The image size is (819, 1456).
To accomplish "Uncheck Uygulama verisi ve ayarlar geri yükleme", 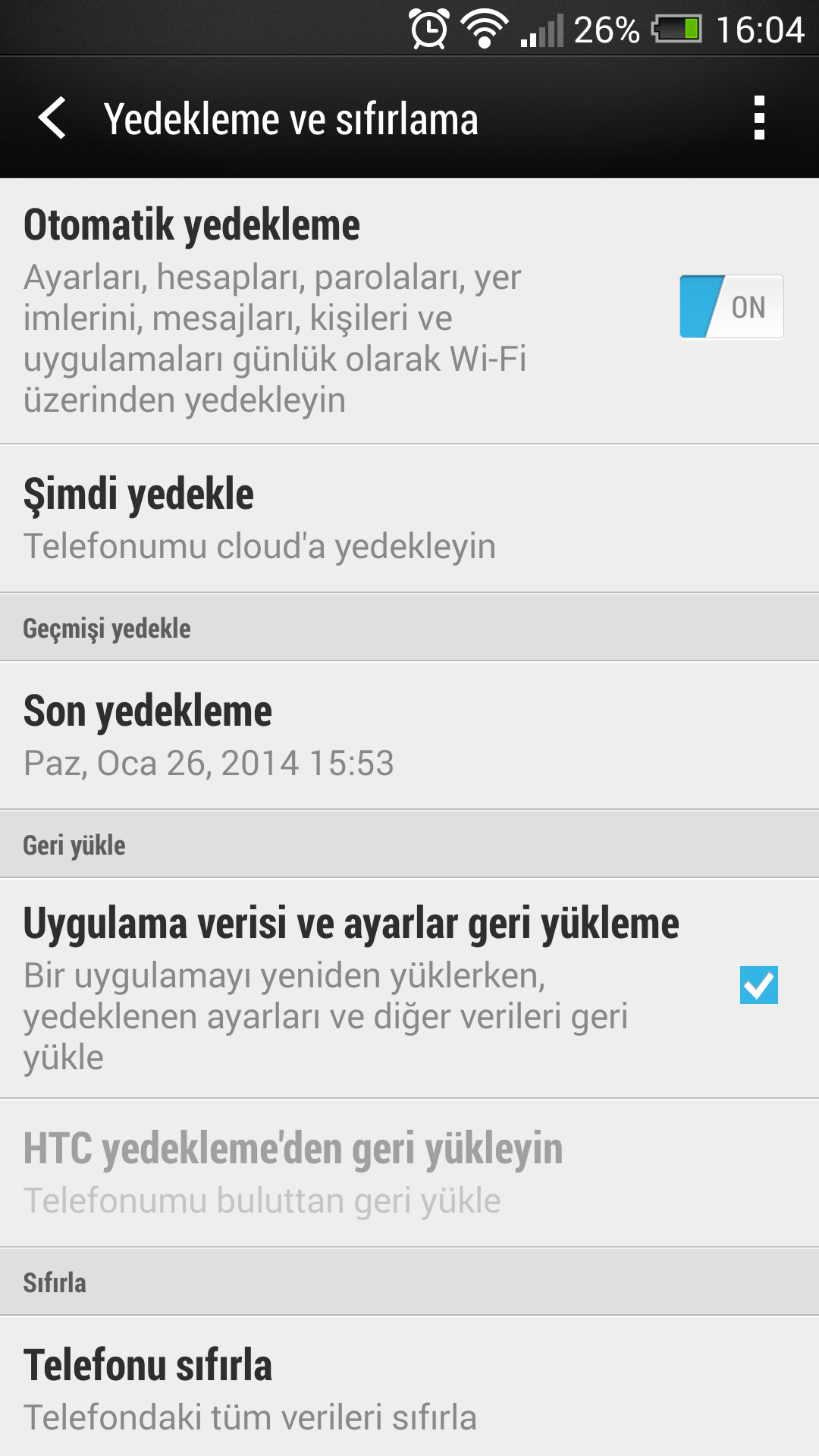I will pos(758,985).
